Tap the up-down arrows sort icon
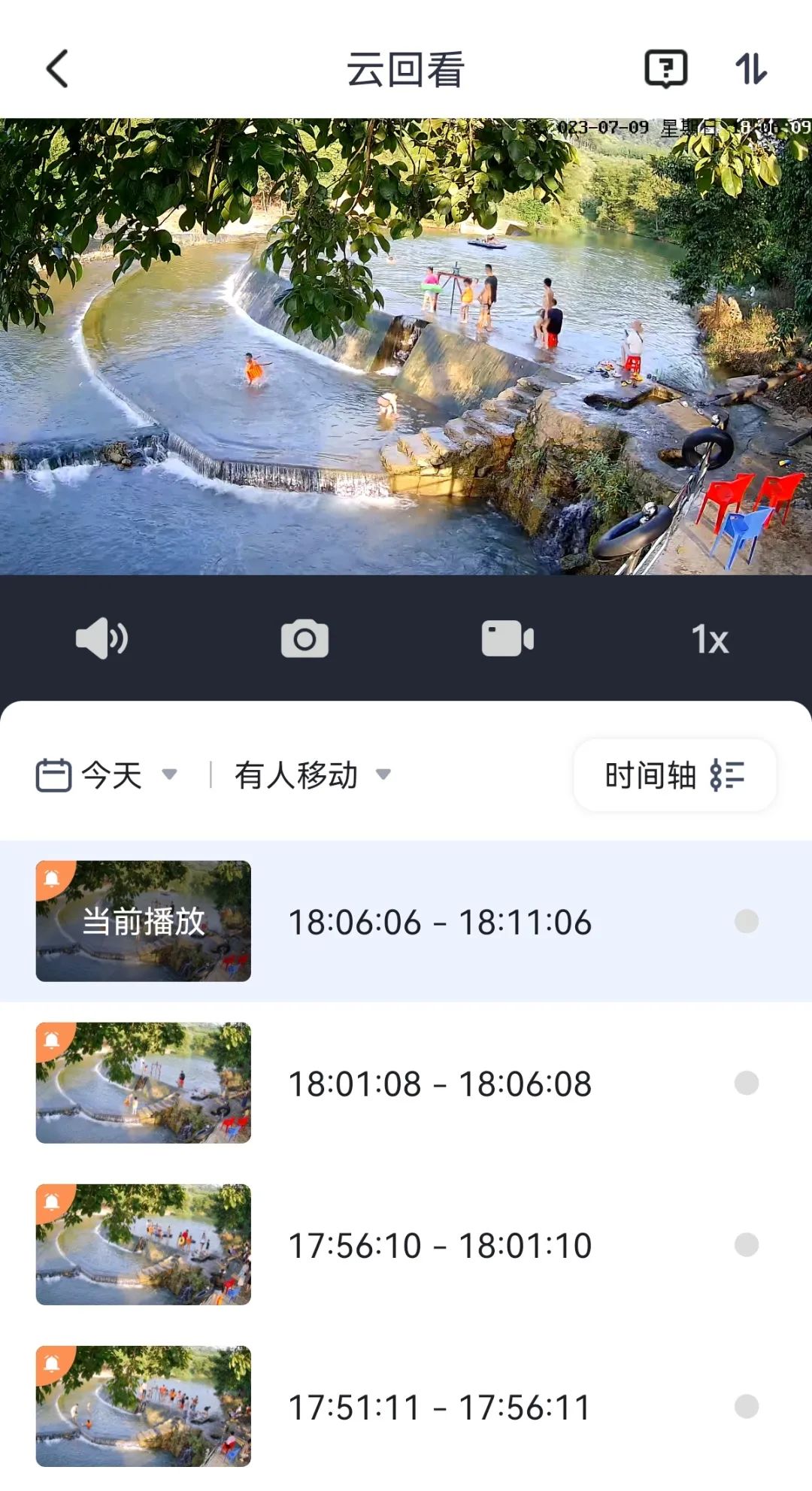Viewport: 812px width, 1491px height. coord(750,69)
